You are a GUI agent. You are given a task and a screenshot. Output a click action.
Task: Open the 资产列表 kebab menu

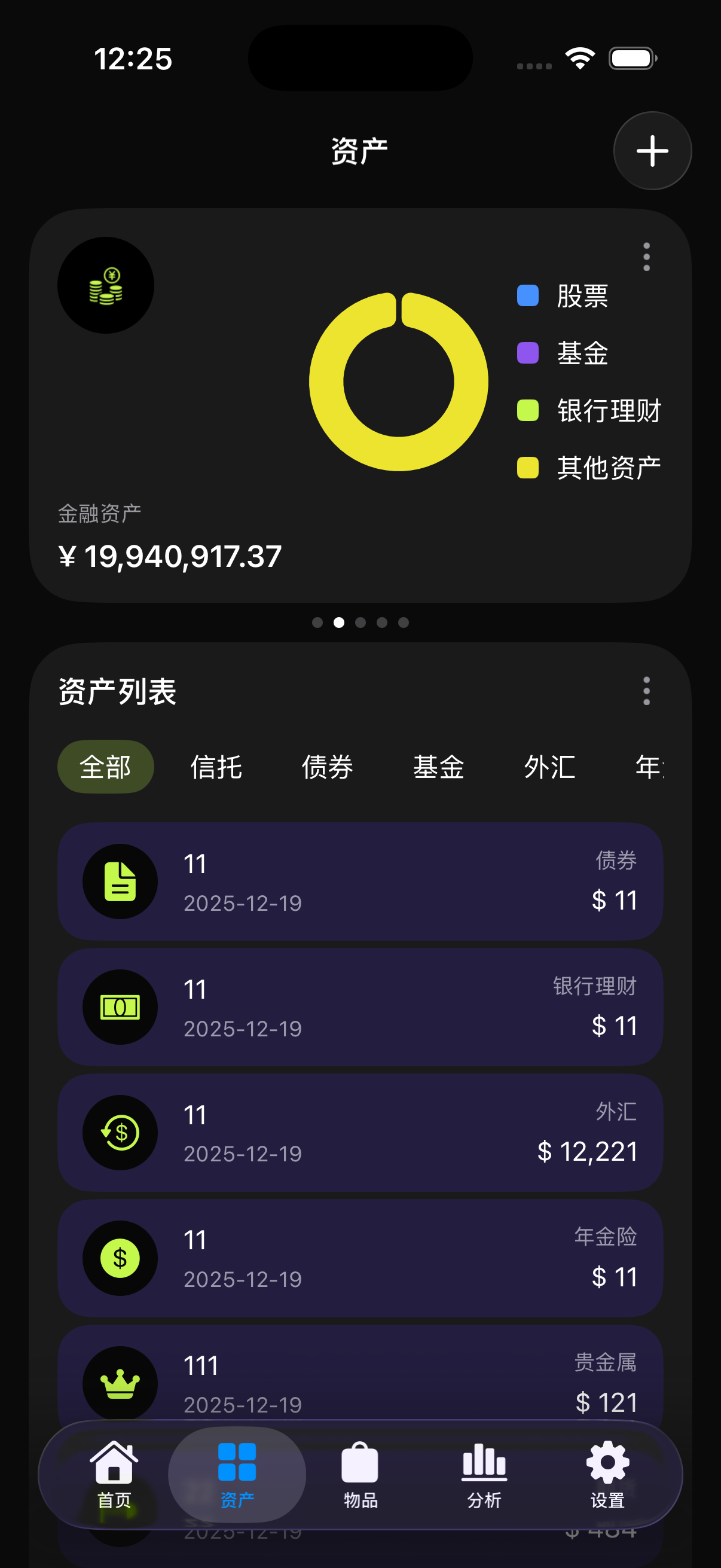[x=646, y=691]
